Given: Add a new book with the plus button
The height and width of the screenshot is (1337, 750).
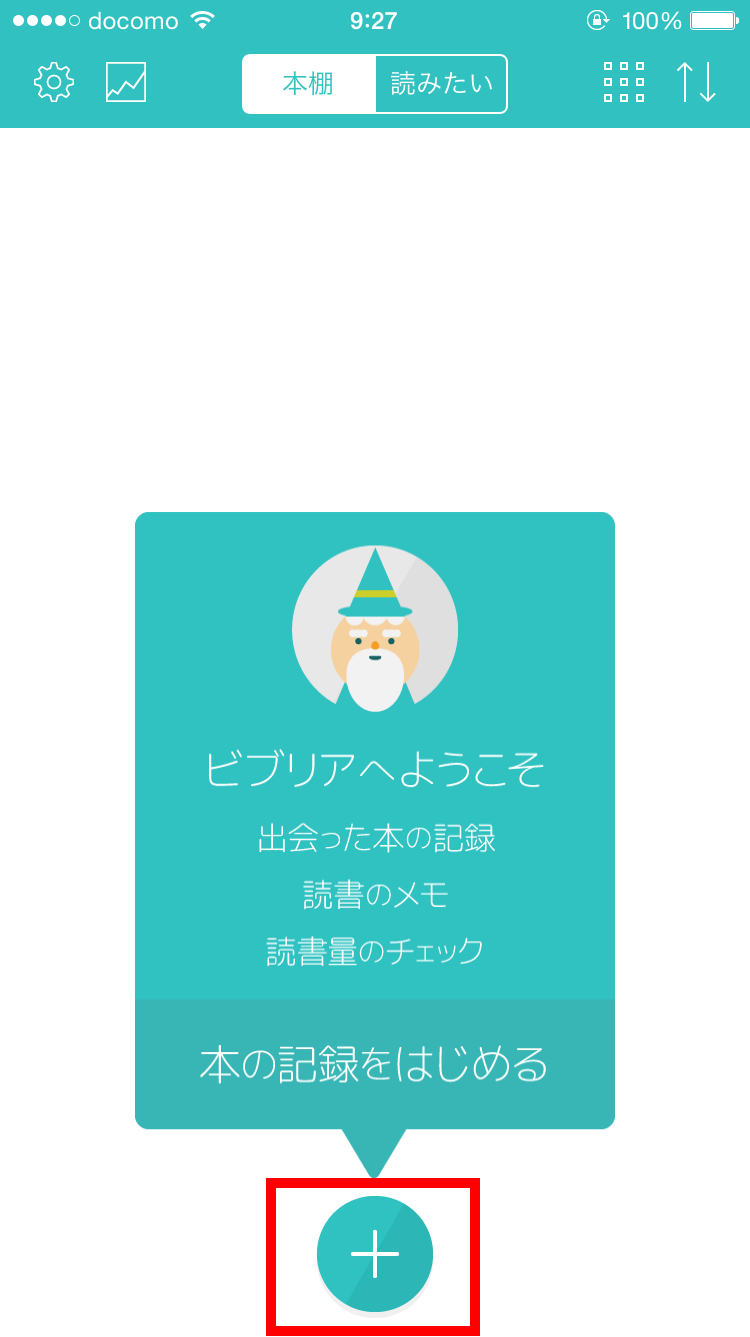Looking at the screenshot, I should [375, 1253].
